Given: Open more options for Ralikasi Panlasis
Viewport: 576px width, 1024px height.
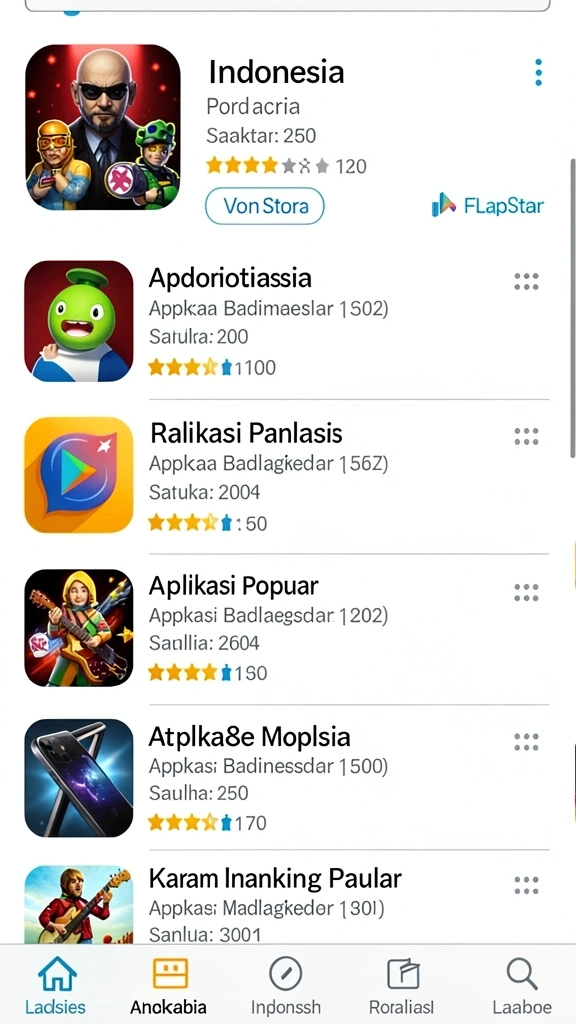Looking at the screenshot, I should tap(526, 436).
